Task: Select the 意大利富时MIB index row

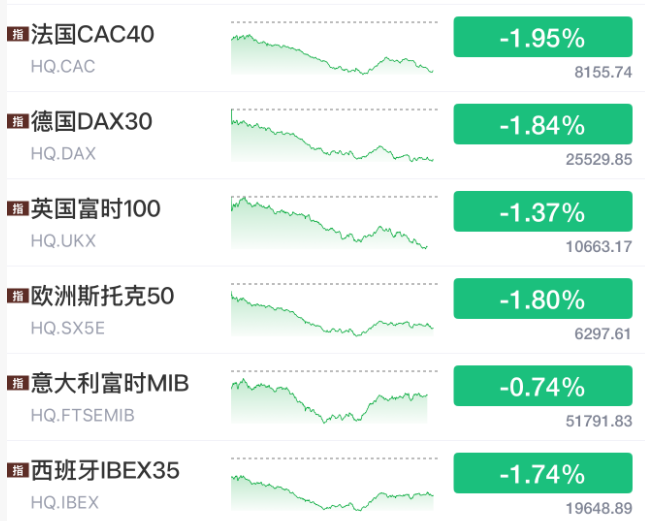Action: [x=326, y=397]
